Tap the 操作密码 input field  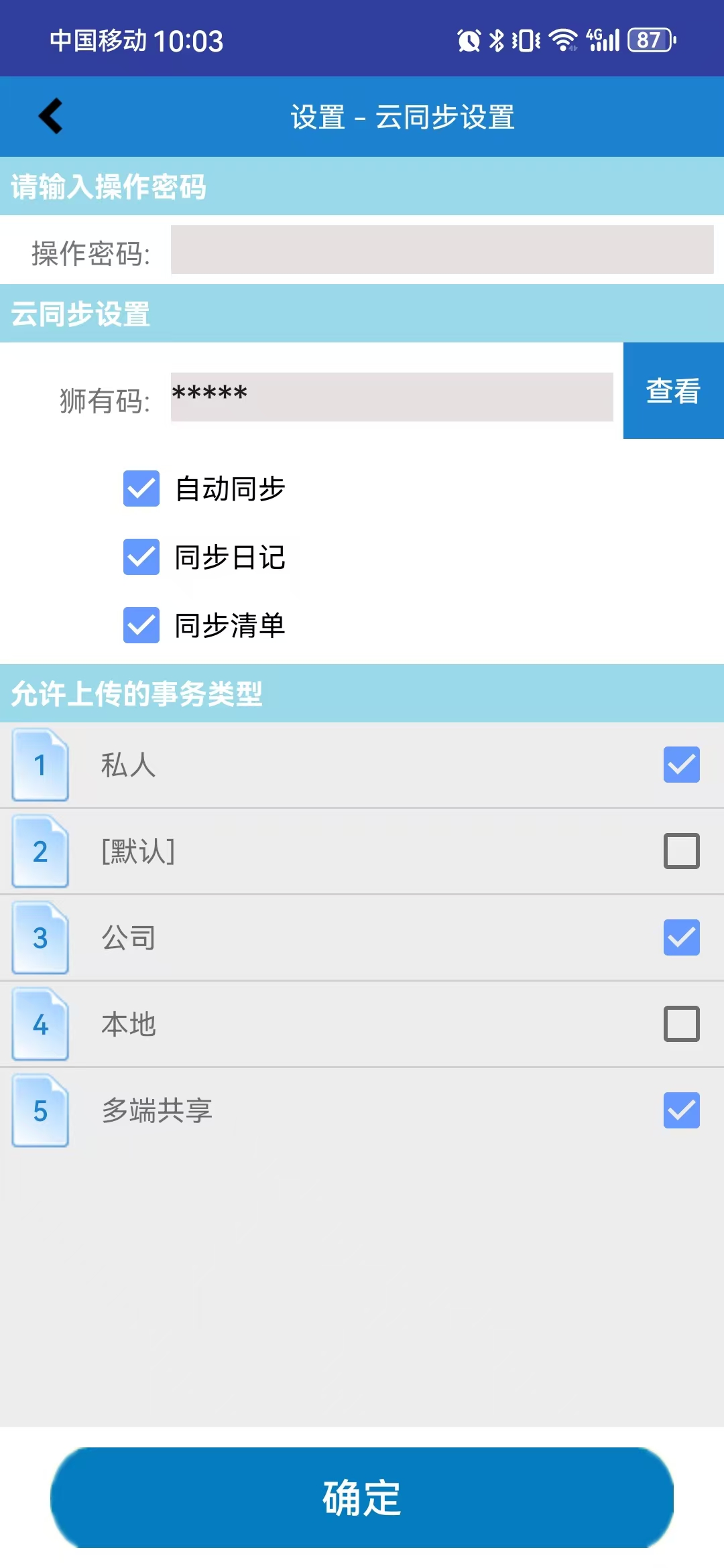pyautogui.click(x=442, y=250)
